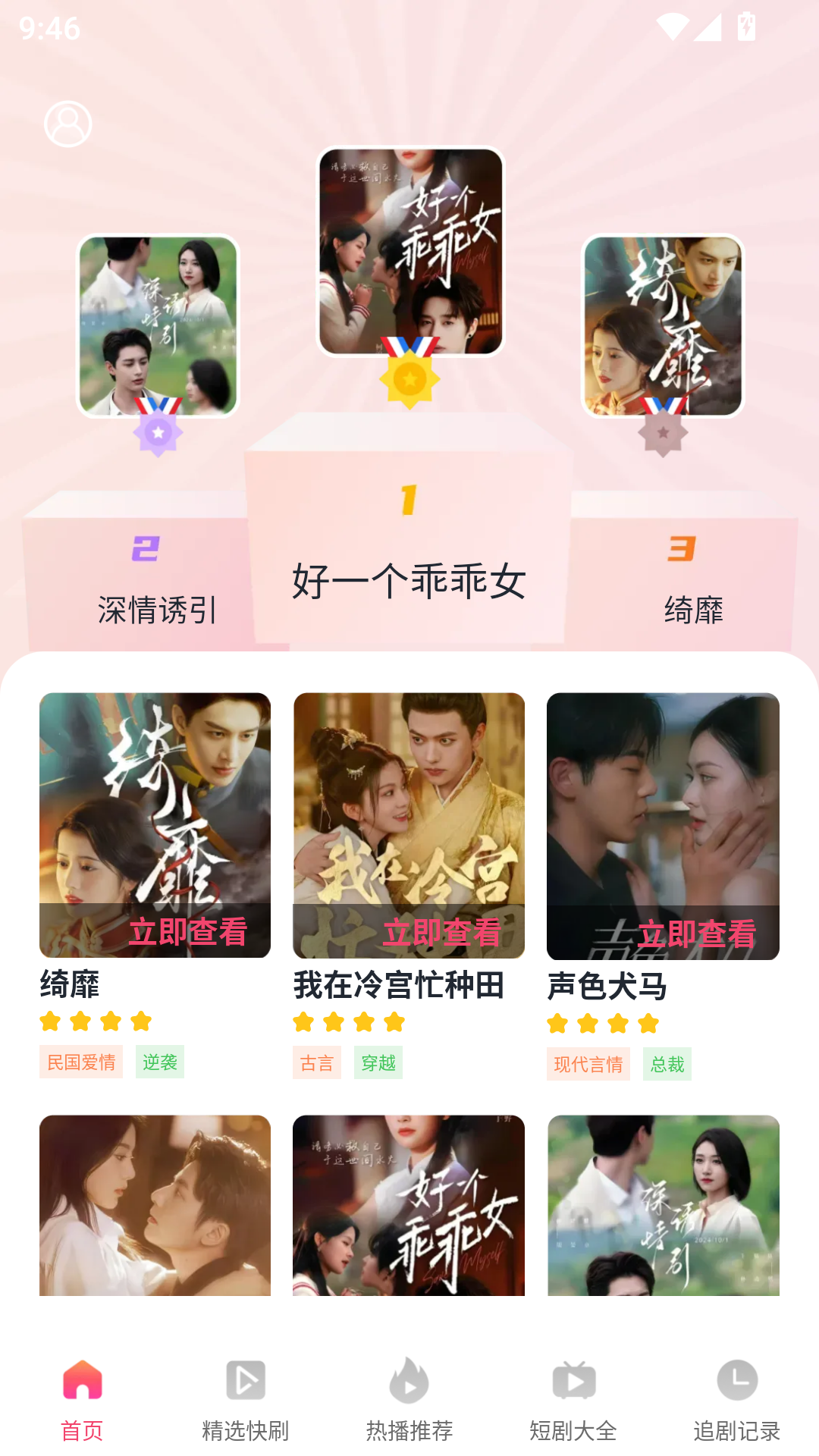The image size is (819, 1456).
Task: Open the 深情诱引 card in the second row
Action: 664,1205
